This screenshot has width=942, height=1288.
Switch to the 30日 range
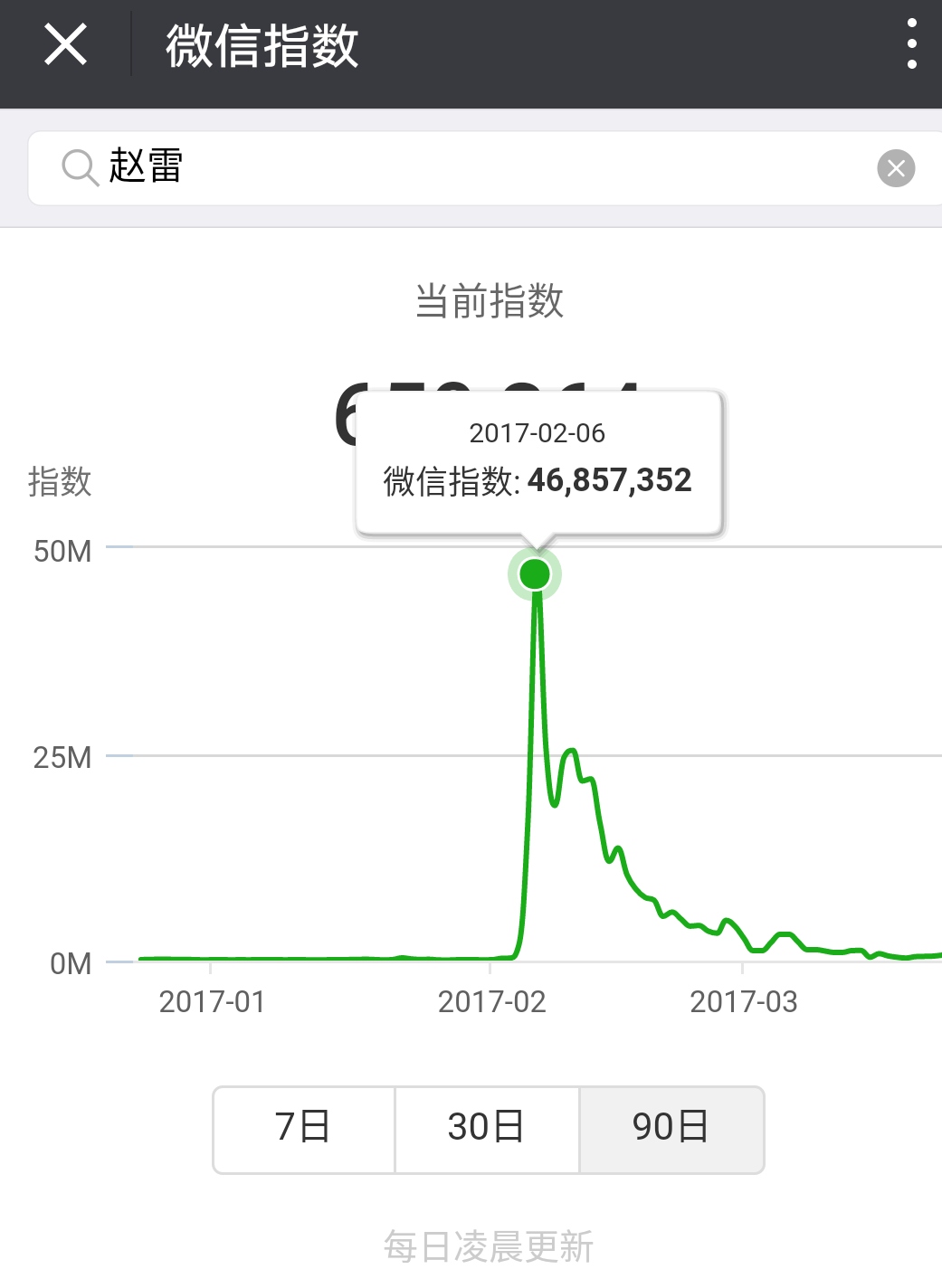click(x=487, y=1129)
